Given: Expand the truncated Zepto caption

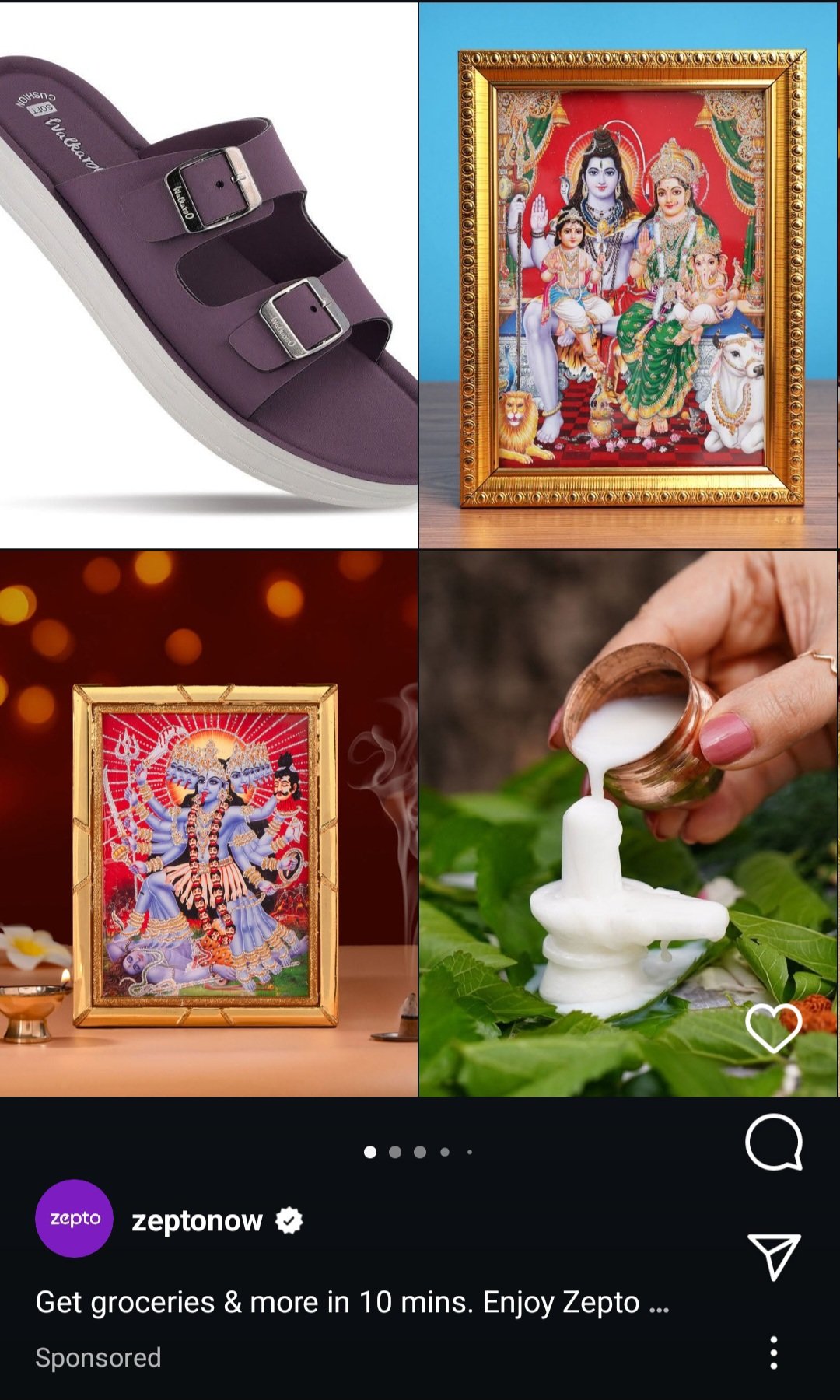Looking at the screenshot, I should (x=659, y=1303).
